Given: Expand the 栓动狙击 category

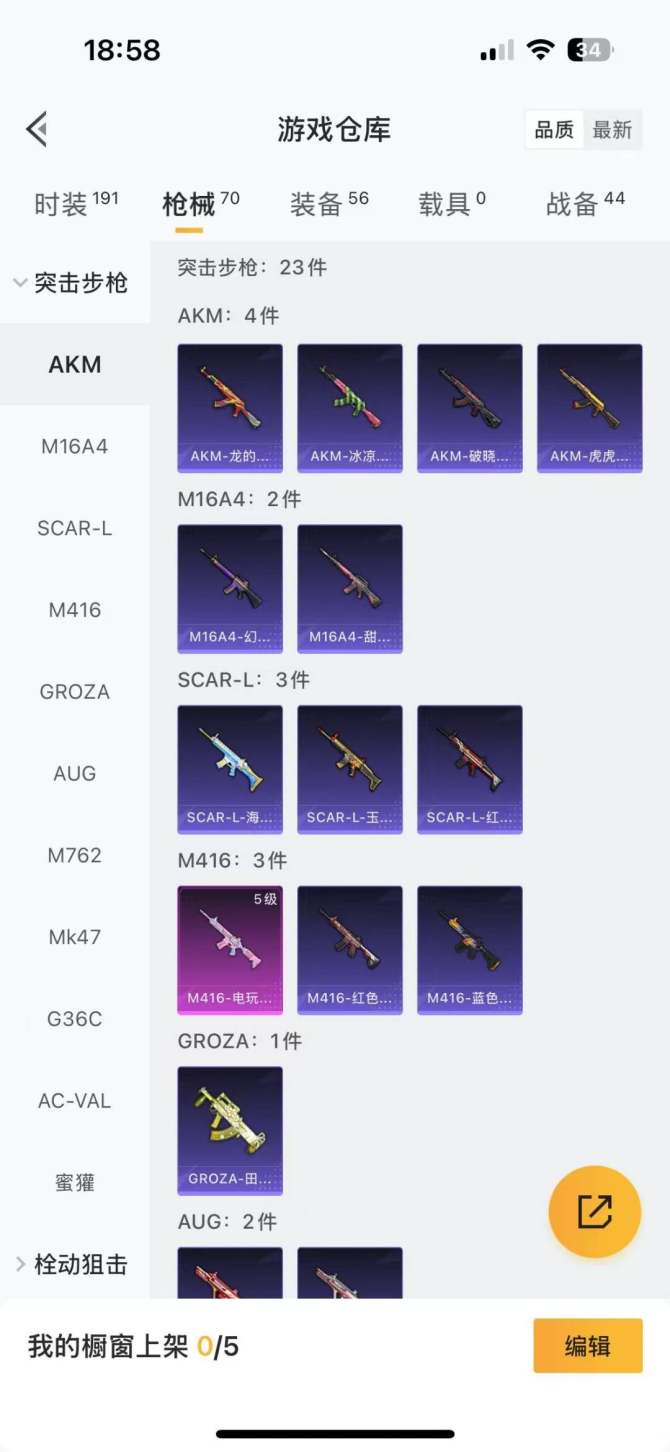Looking at the screenshot, I should click(x=72, y=1264).
